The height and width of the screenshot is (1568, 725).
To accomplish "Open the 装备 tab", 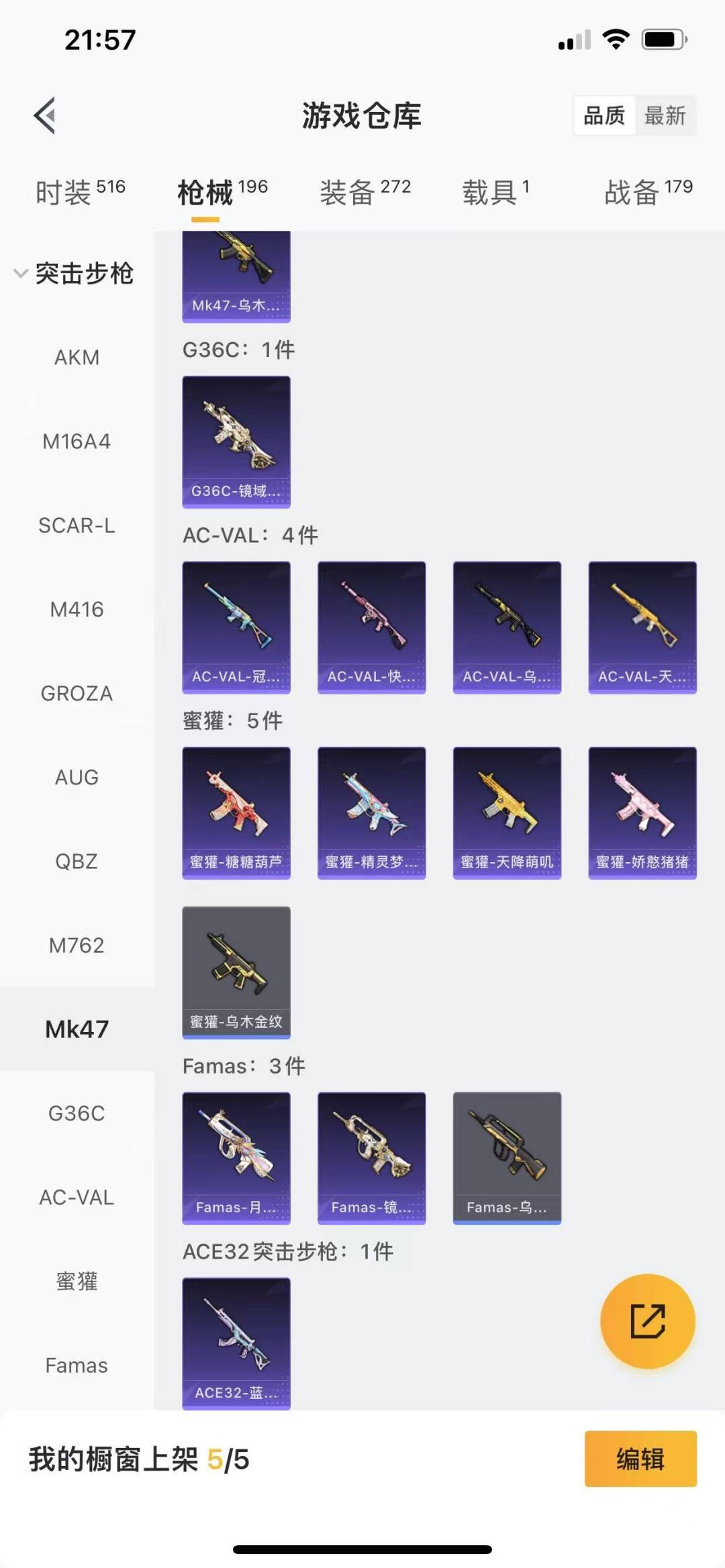I will tap(365, 193).
